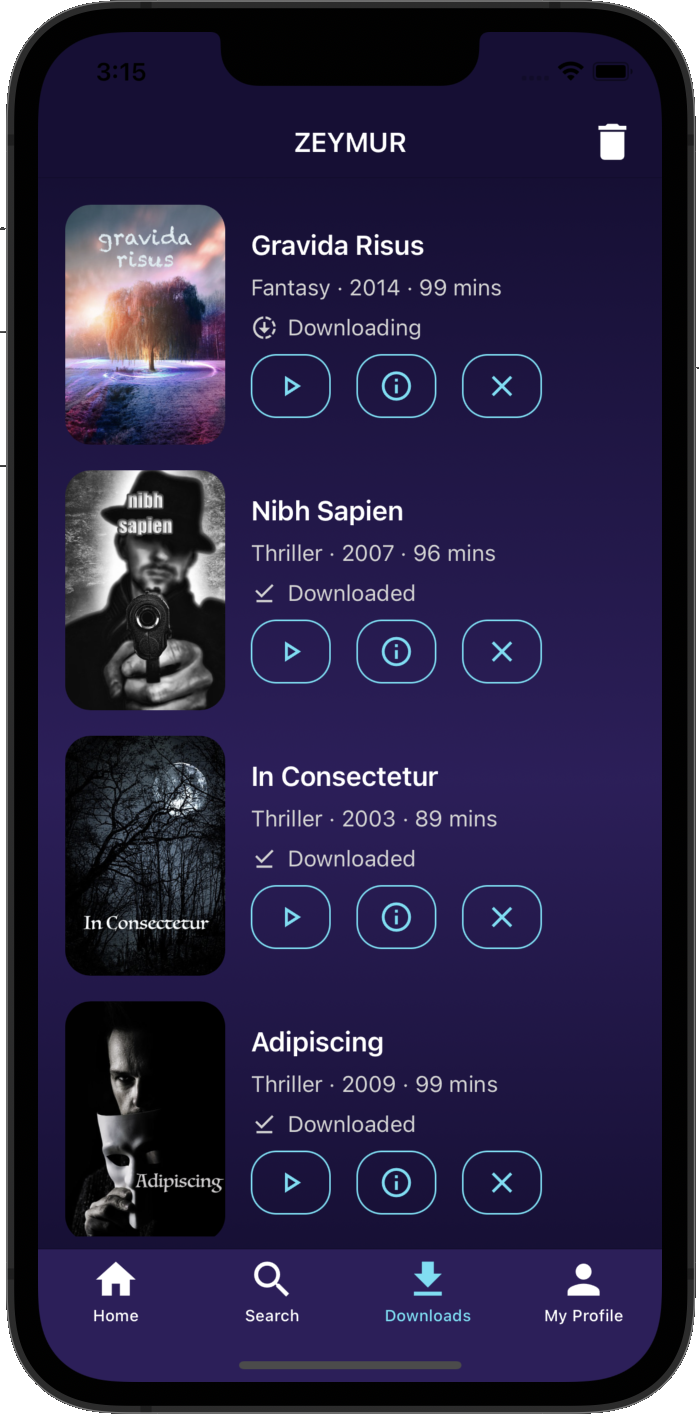Tap the trash icon to delete downloads
This screenshot has width=699, height=1414.
coord(612,142)
